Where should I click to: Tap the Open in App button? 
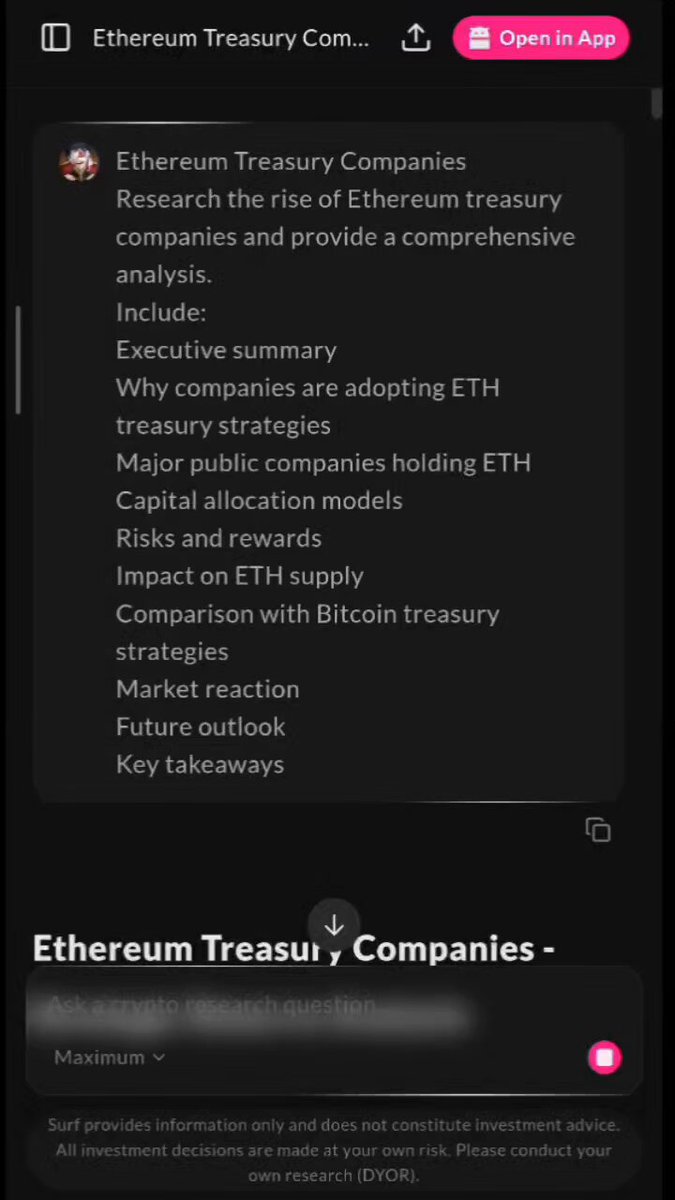coord(541,38)
